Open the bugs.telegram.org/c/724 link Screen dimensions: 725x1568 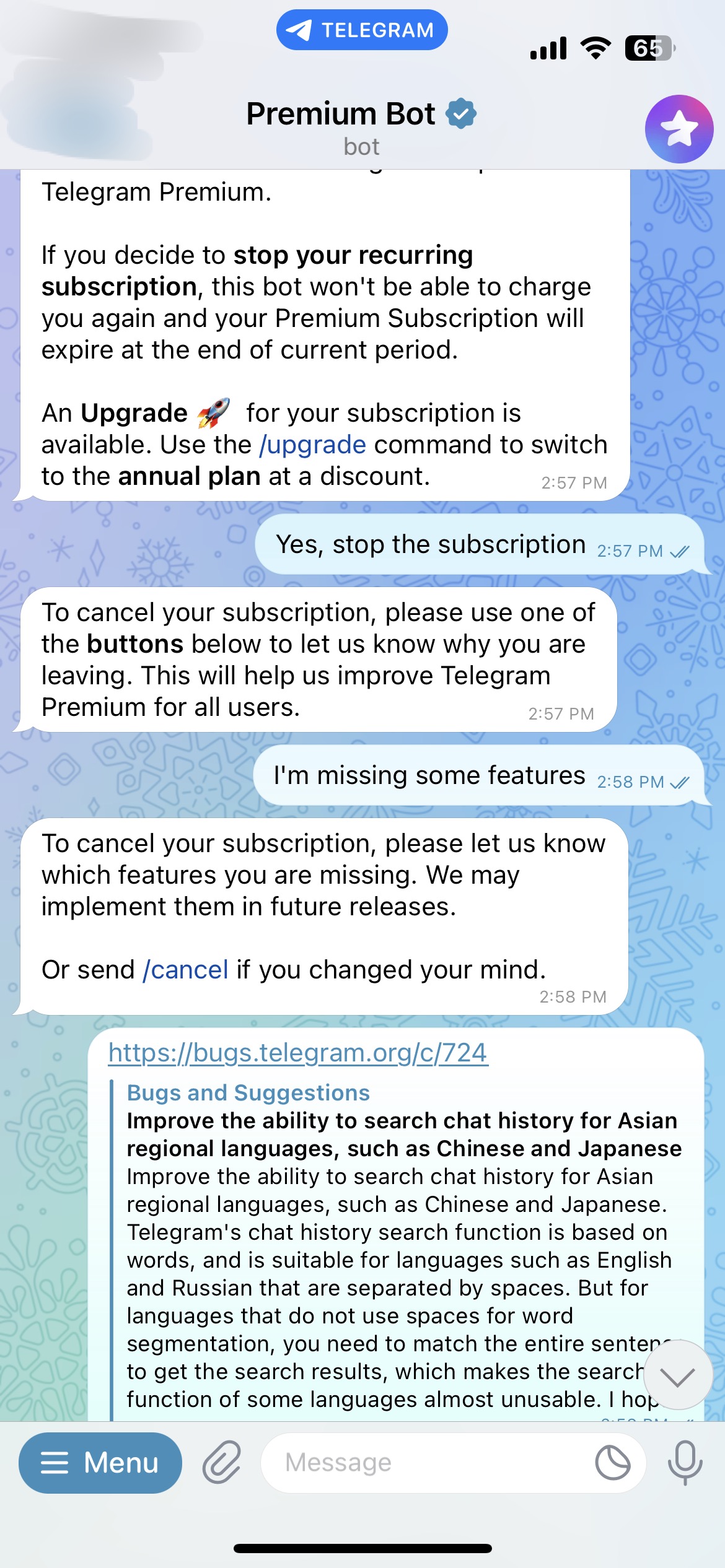[298, 1053]
